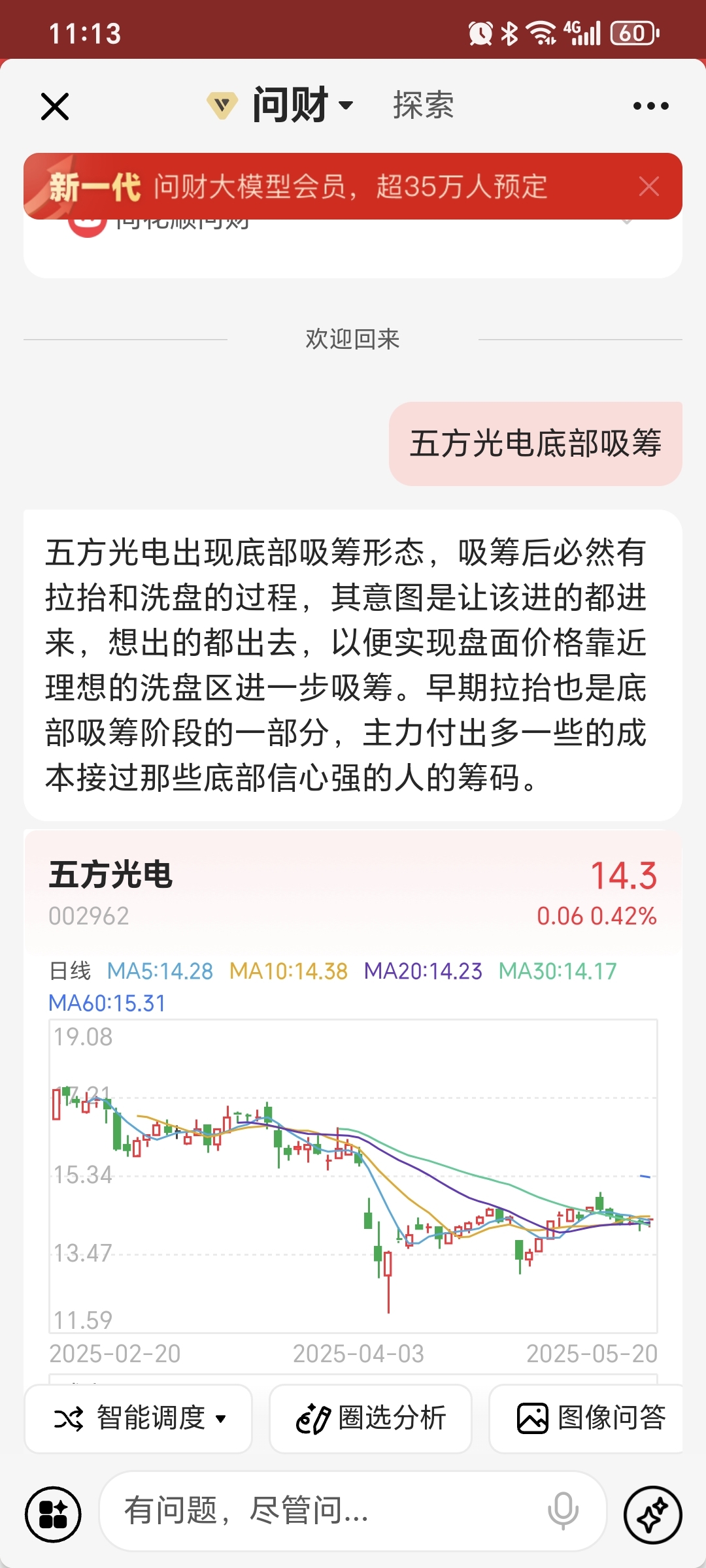Image resolution: width=706 pixels, height=1568 pixels.
Task: Start voice input with the microphone
Action: tap(563, 1511)
